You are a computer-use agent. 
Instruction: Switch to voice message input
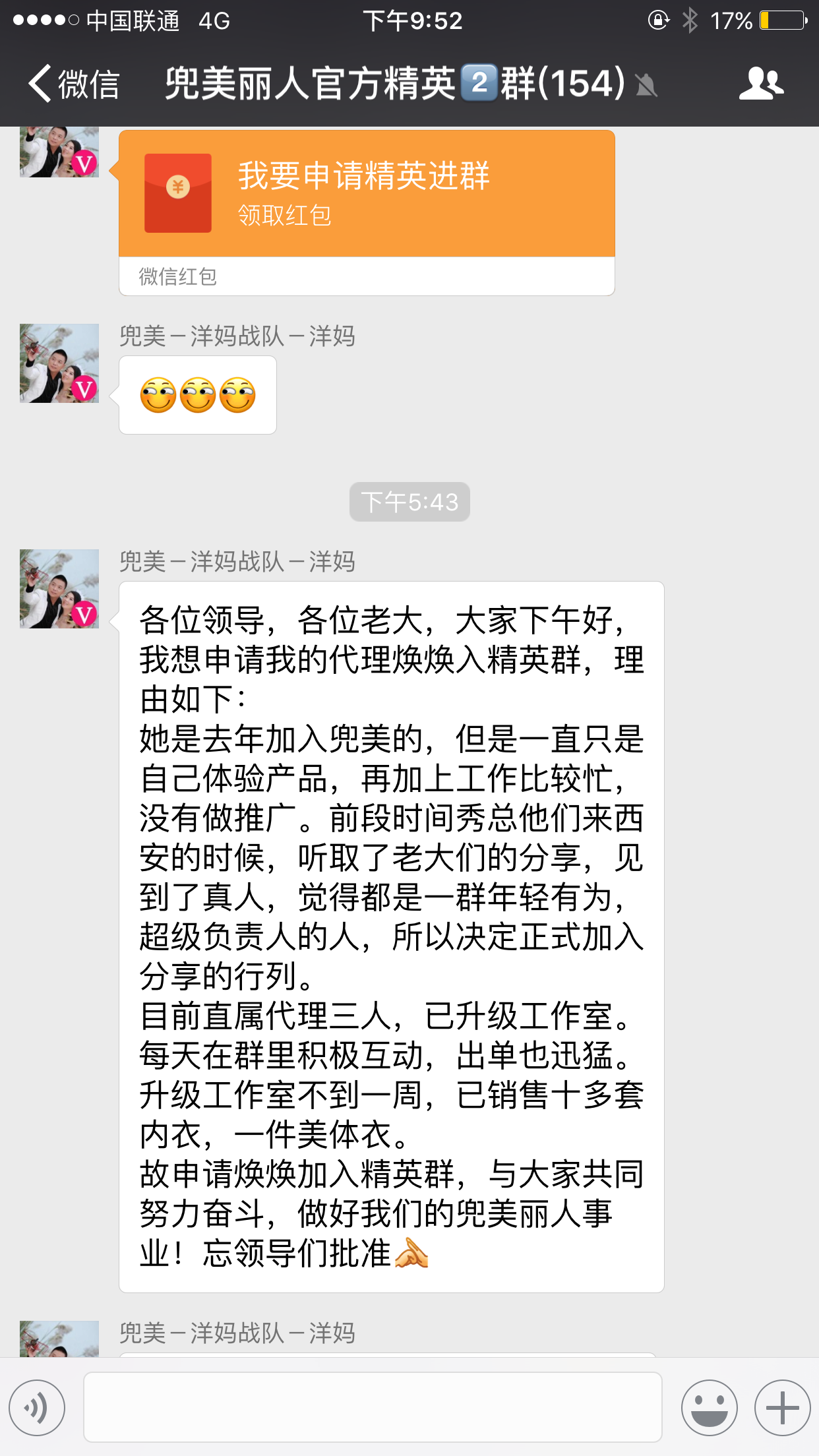[38, 1408]
